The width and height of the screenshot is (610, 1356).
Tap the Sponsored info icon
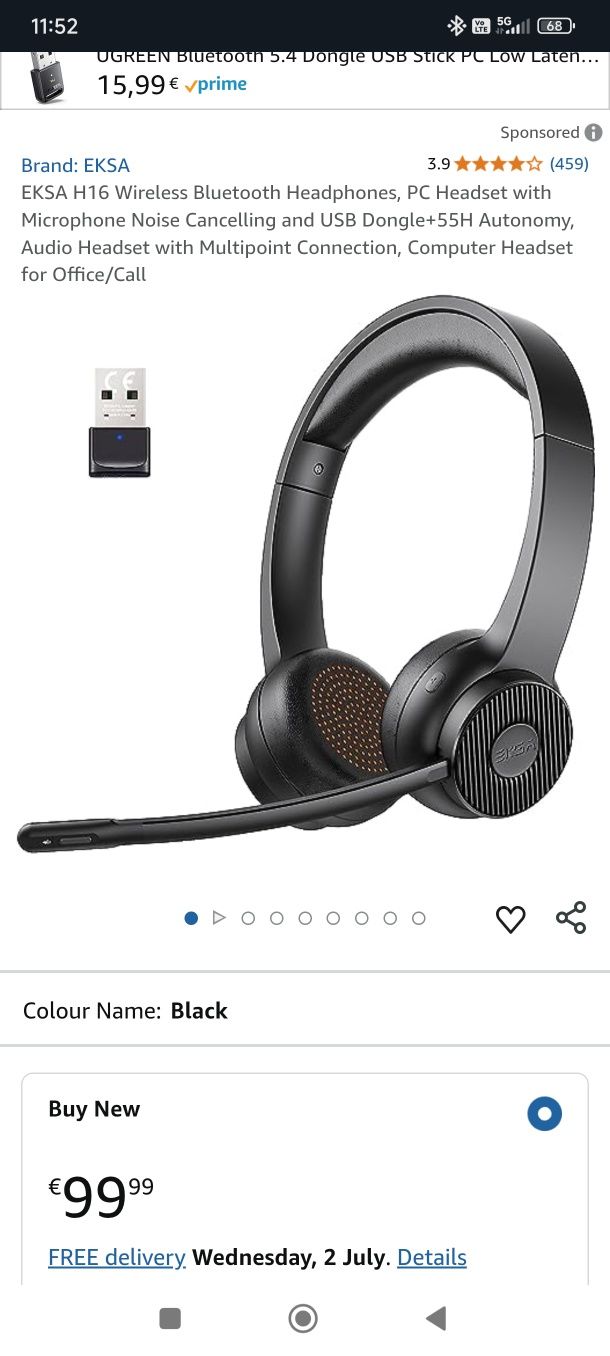click(593, 132)
